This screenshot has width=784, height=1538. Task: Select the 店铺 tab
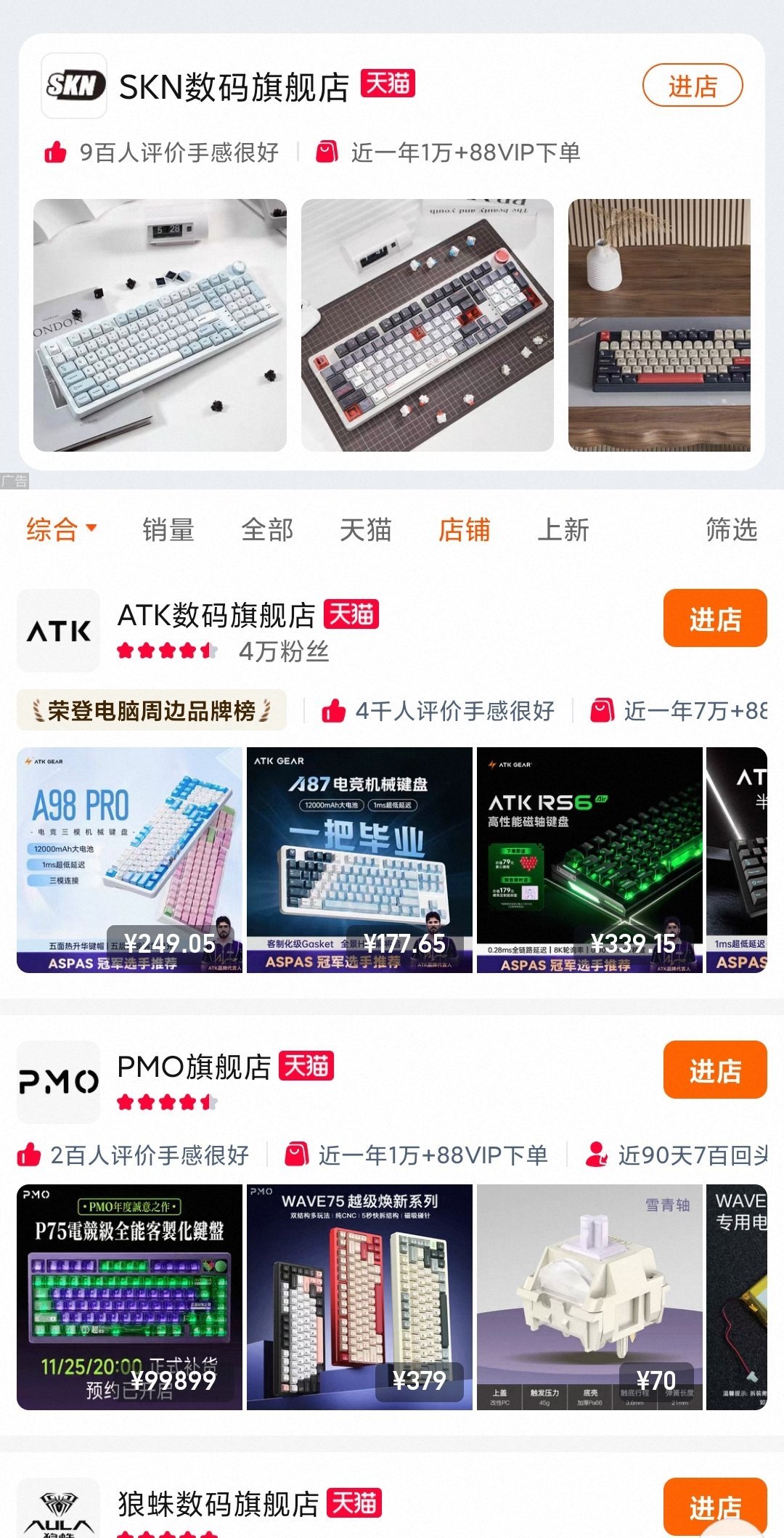tap(465, 529)
